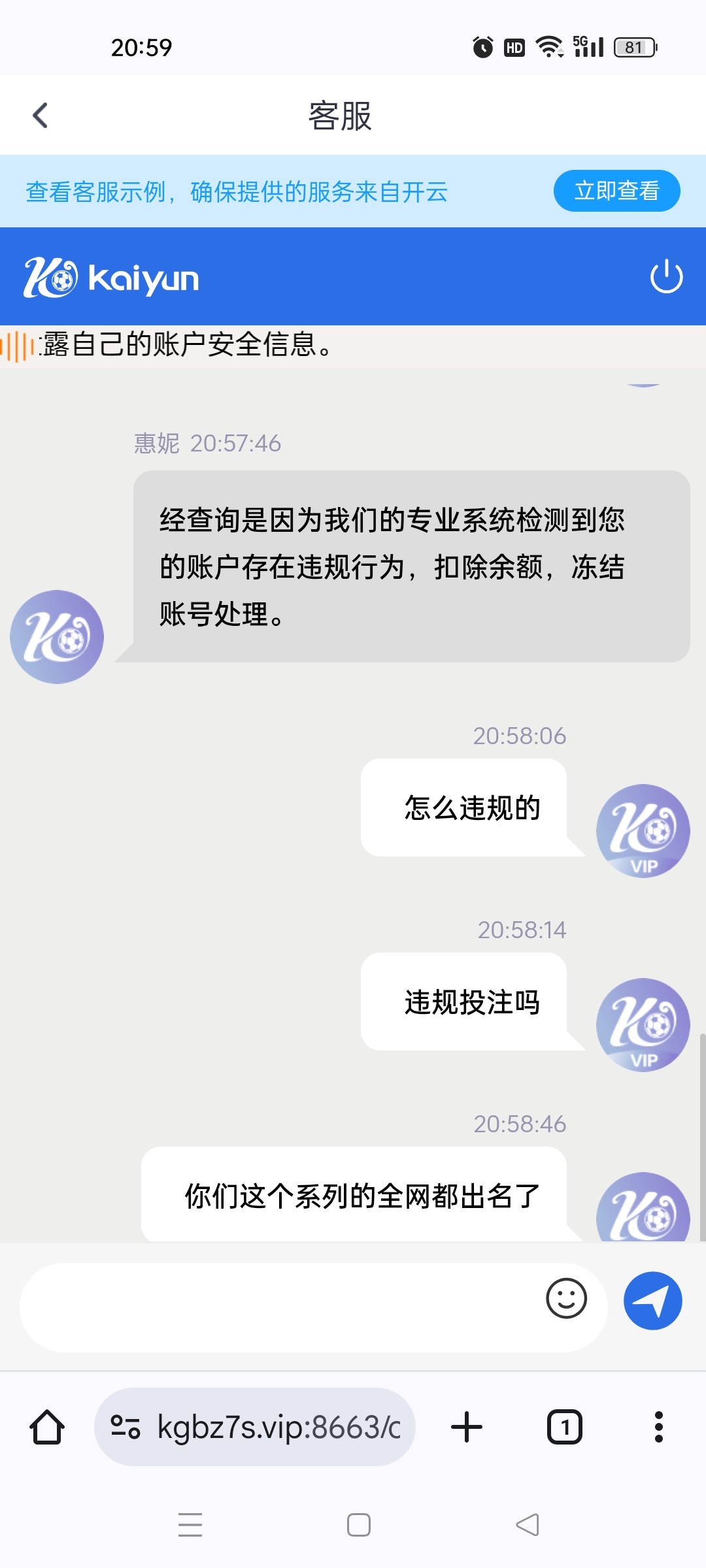Show recent apps from navigation bar
The width and height of the screenshot is (706, 1568).
click(190, 1525)
